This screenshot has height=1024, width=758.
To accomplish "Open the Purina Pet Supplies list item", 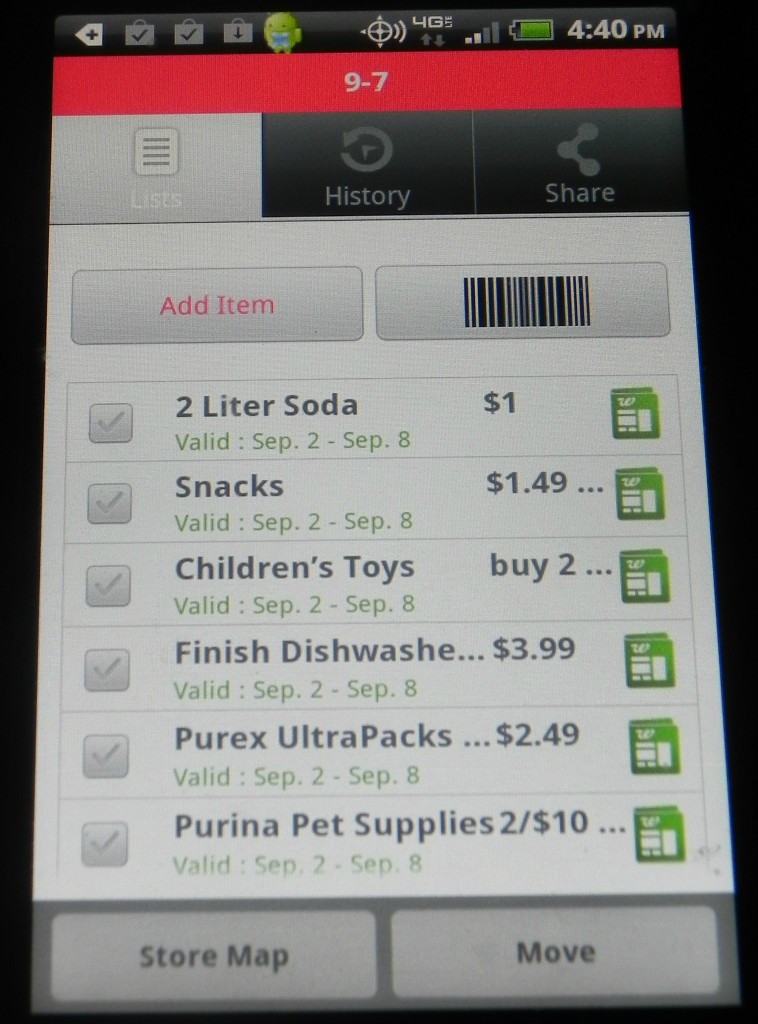I will [330, 841].
